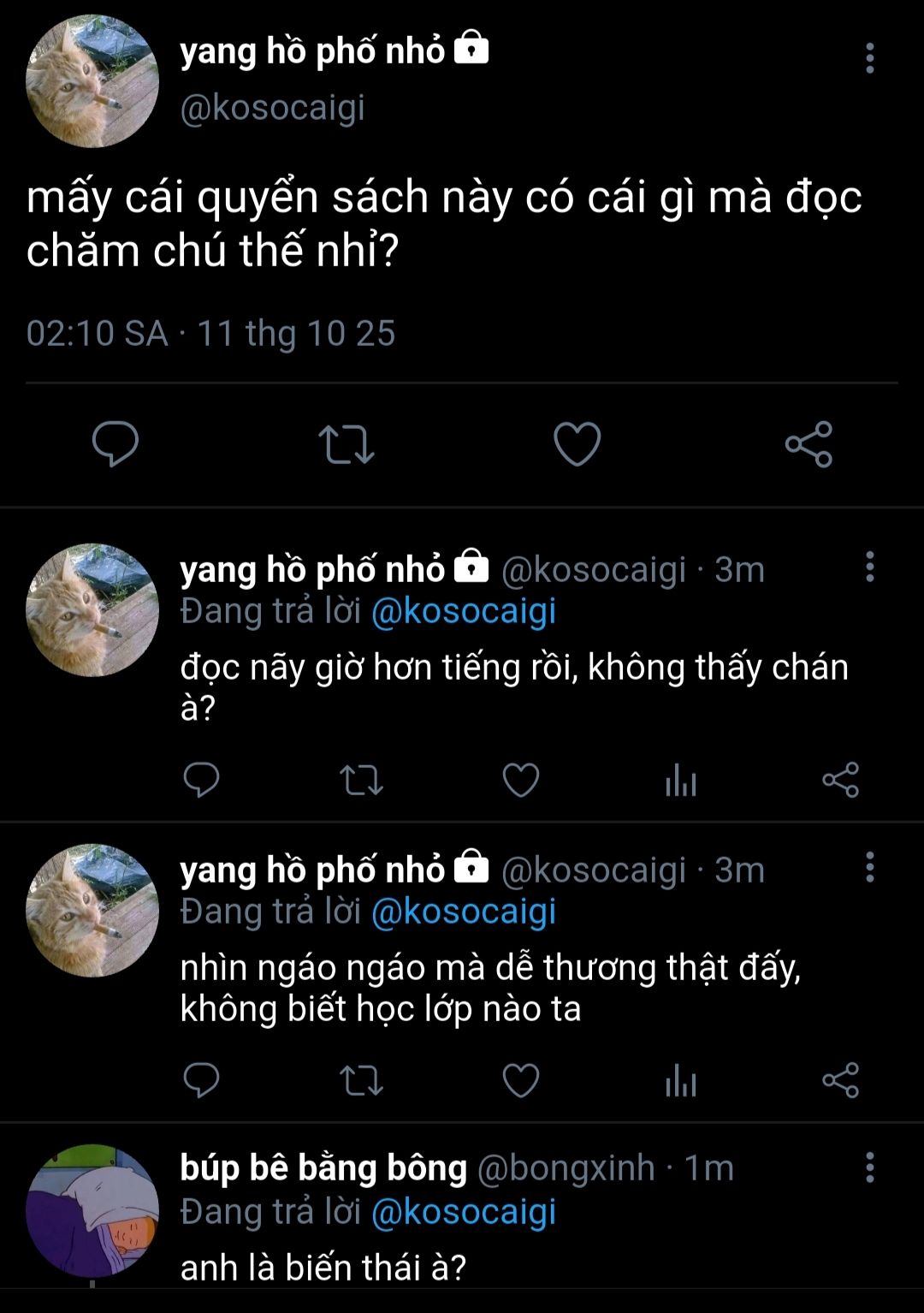
Task: Open yang hồ phố nhỏ's avatar on main tweet
Action: 92,82
